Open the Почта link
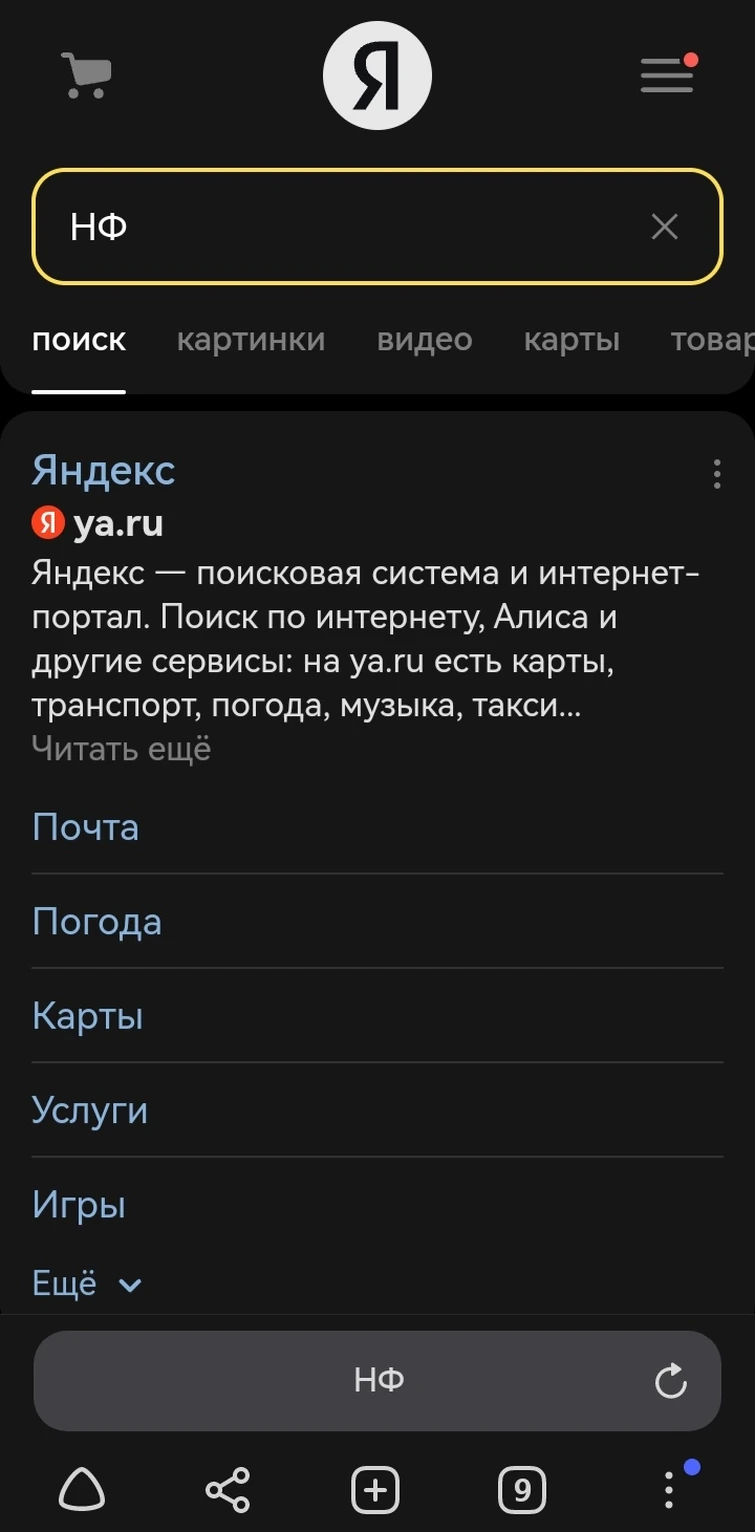 tap(85, 827)
